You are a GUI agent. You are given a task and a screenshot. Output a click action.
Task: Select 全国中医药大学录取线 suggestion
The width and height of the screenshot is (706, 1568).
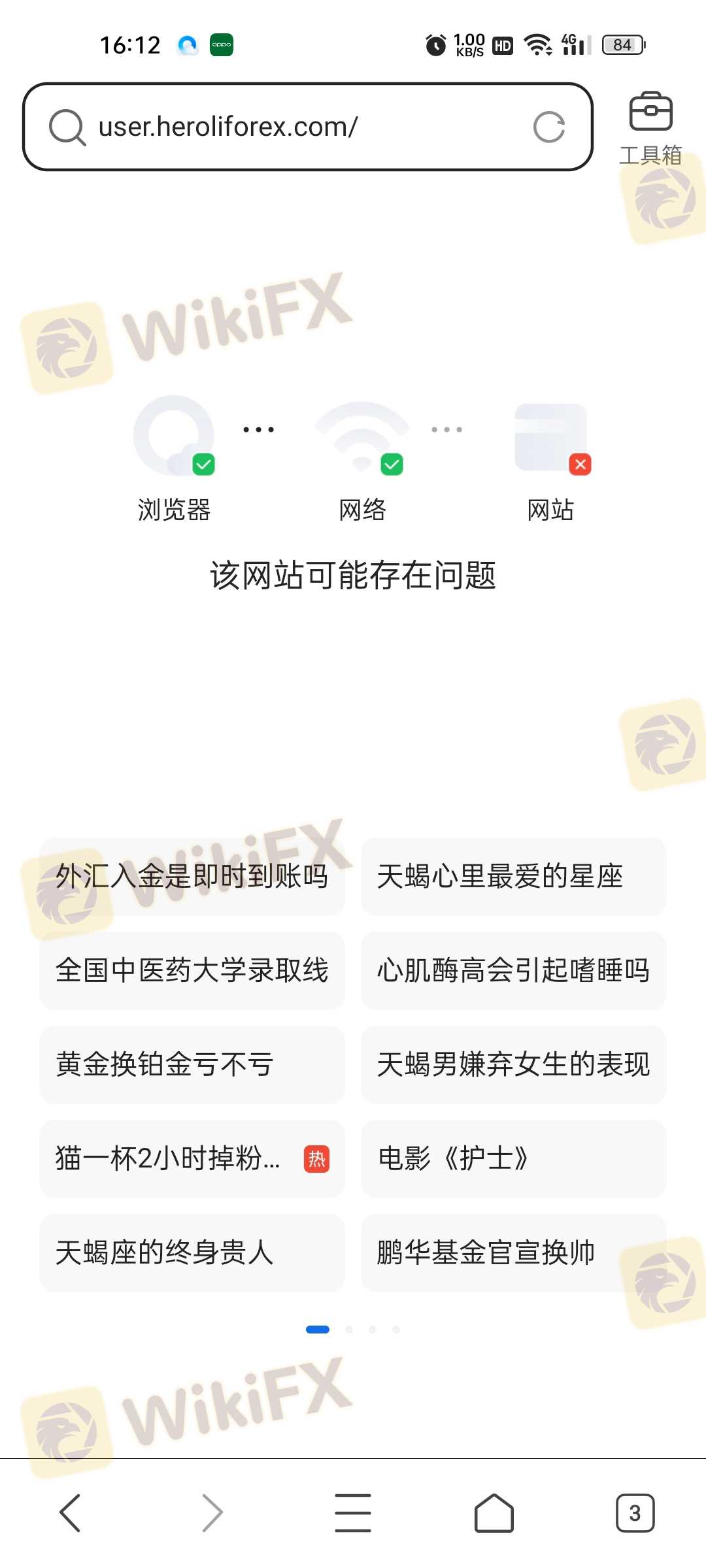click(x=192, y=971)
